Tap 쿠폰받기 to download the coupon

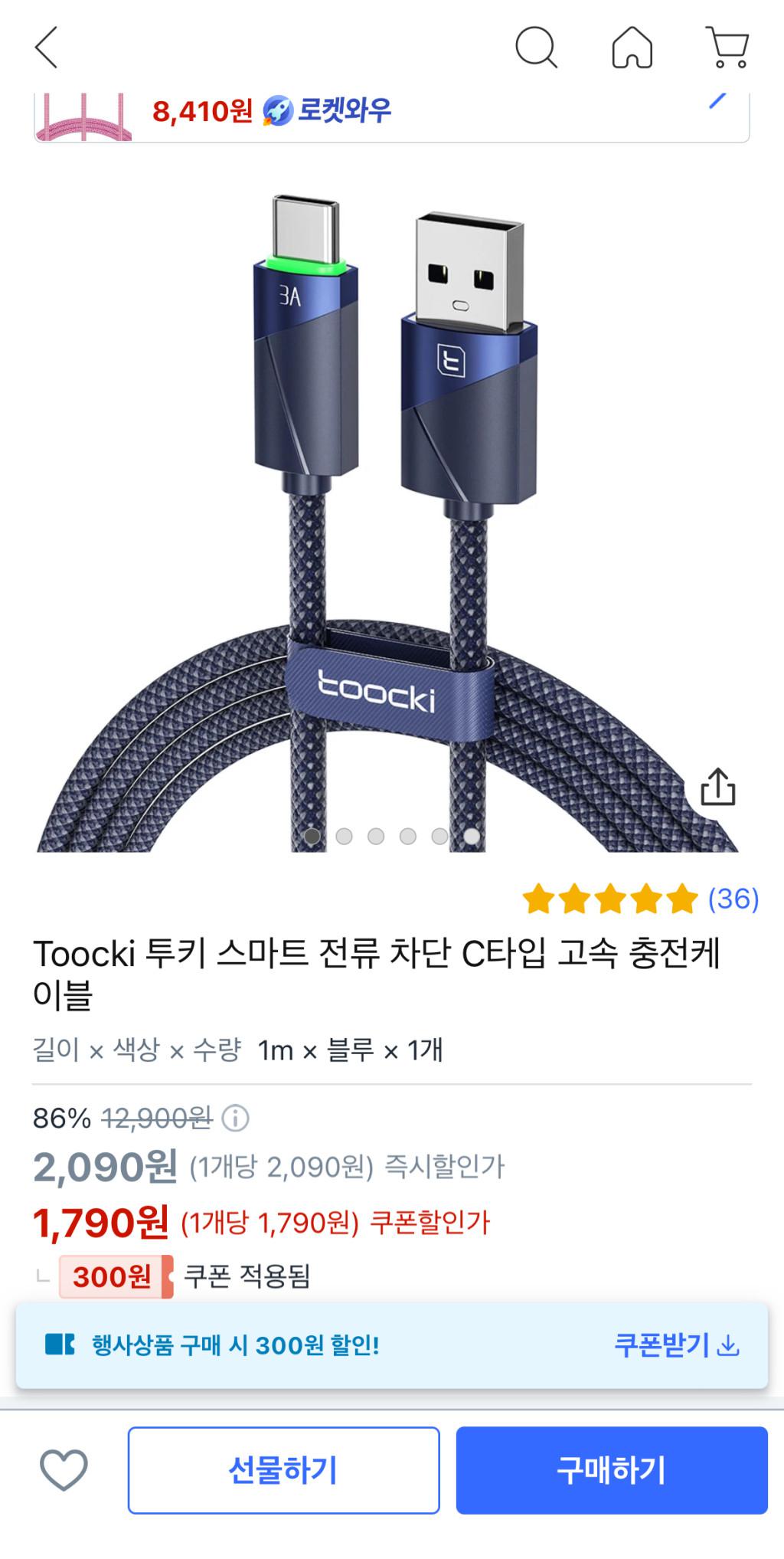676,1344
